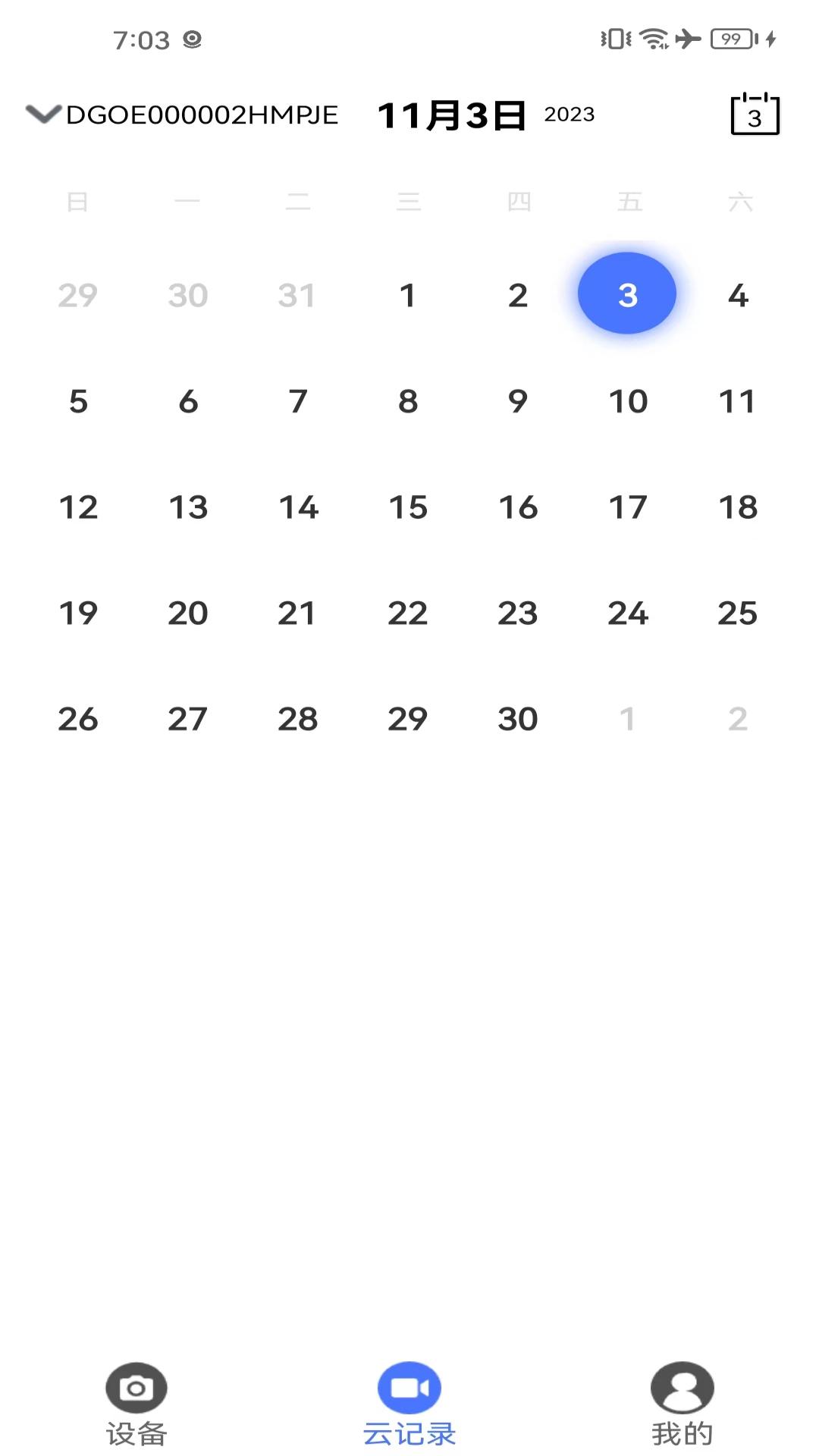This screenshot has width=819, height=1456.
Task: Select November 30 on the calendar
Action: point(517,718)
